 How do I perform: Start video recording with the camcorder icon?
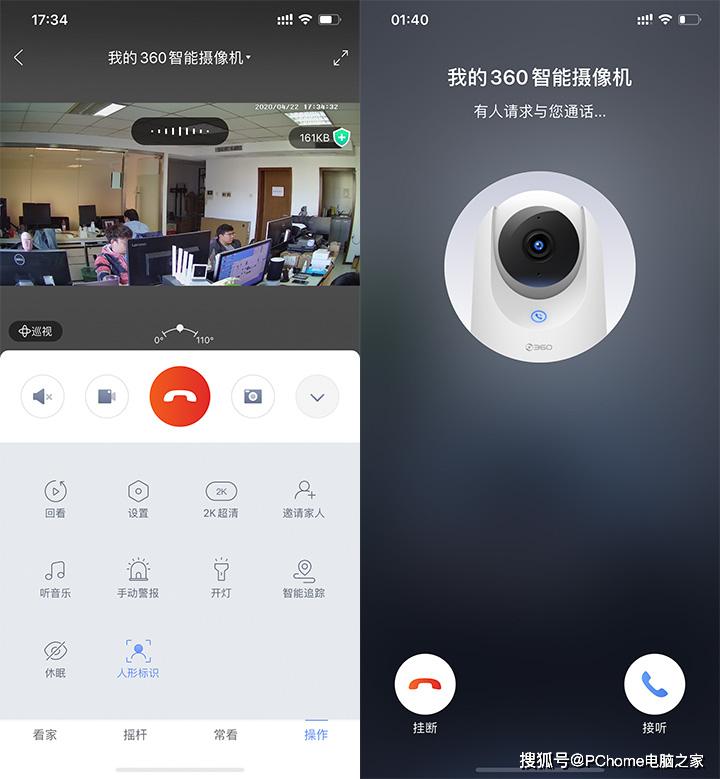click(107, 397)
